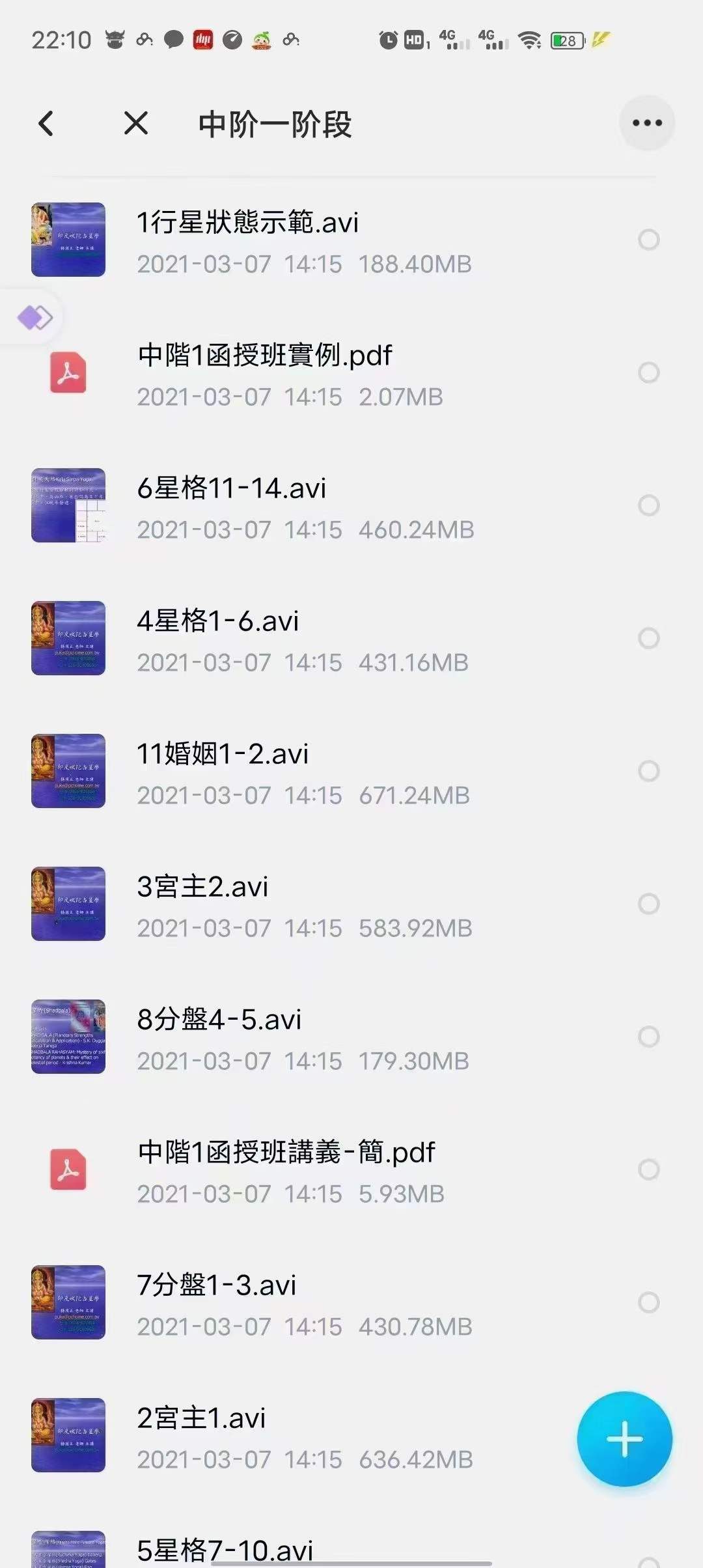Open the video 4星格1-6.avi
Image resolution: width=703 pixels, height=1568 pixels.
click(217, 622)
